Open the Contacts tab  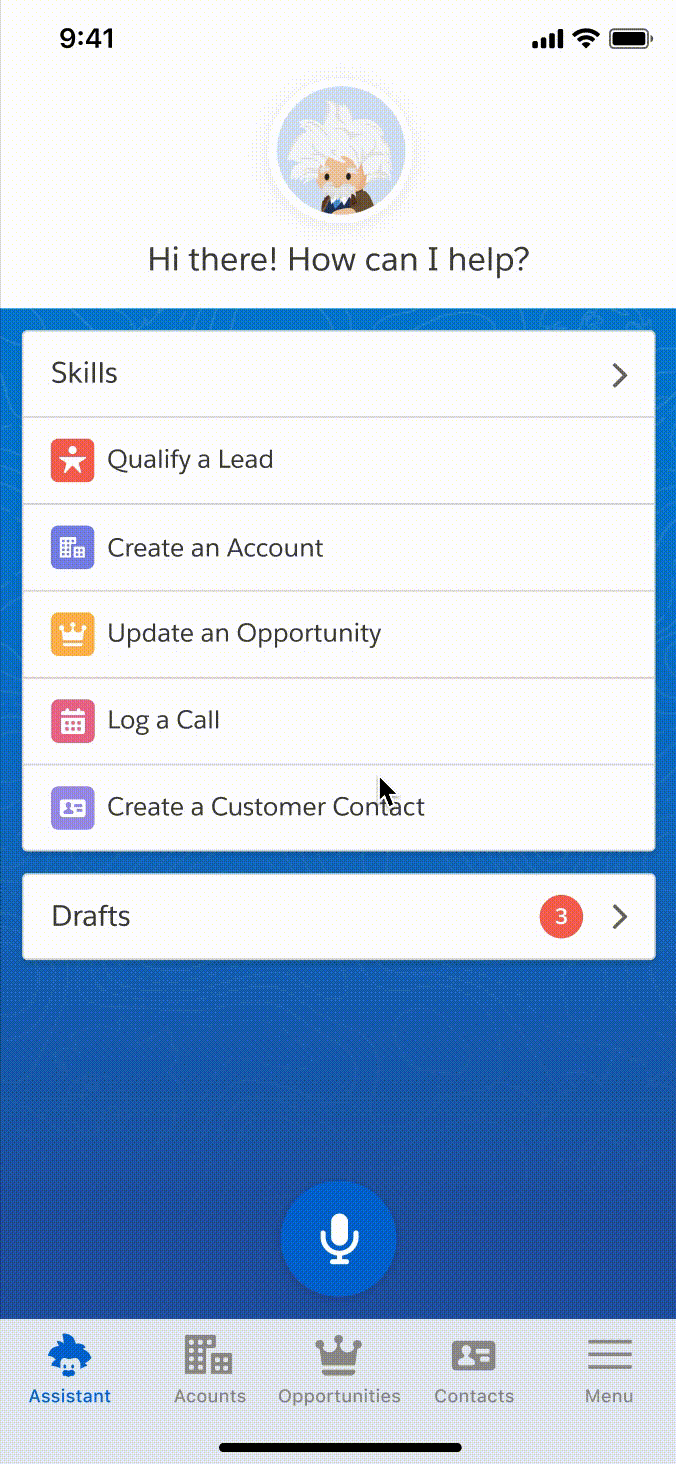473,1370
